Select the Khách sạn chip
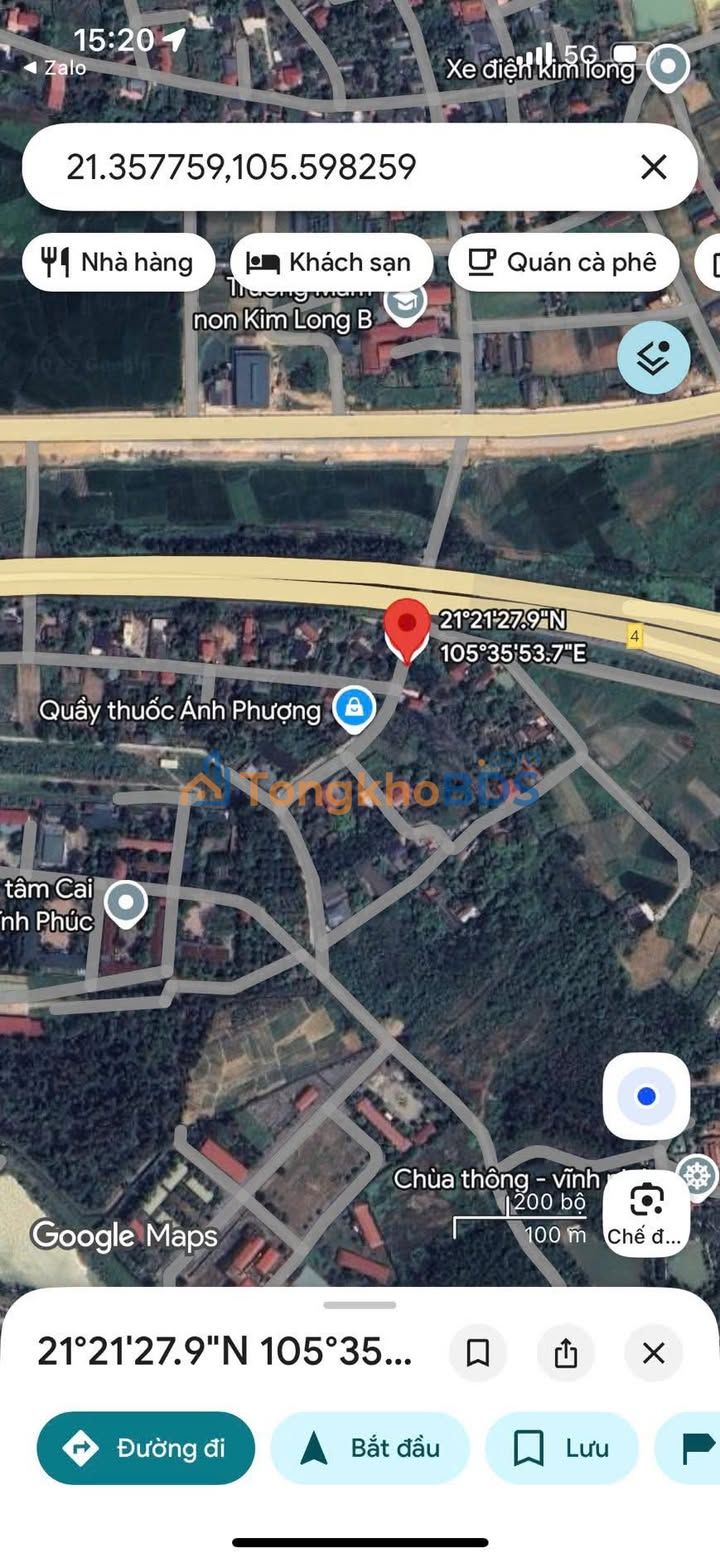The height and width of the screenshot is (1562, 720). (x=332, y=263)
